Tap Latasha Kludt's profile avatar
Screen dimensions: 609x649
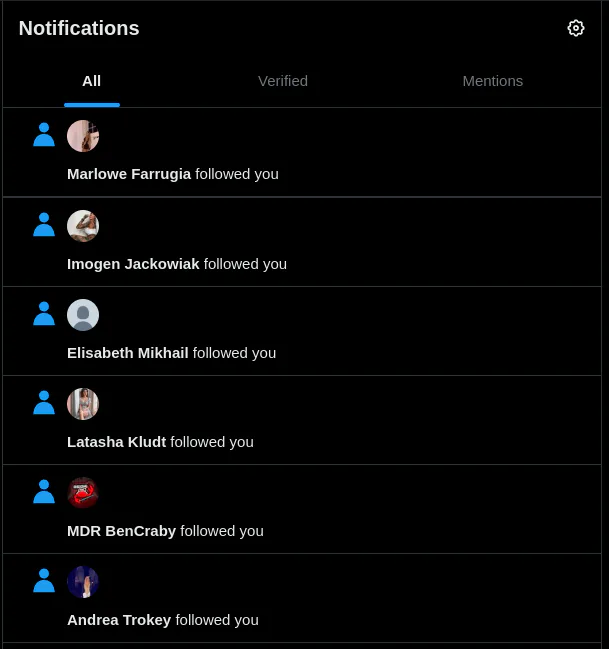click(83, 404)
